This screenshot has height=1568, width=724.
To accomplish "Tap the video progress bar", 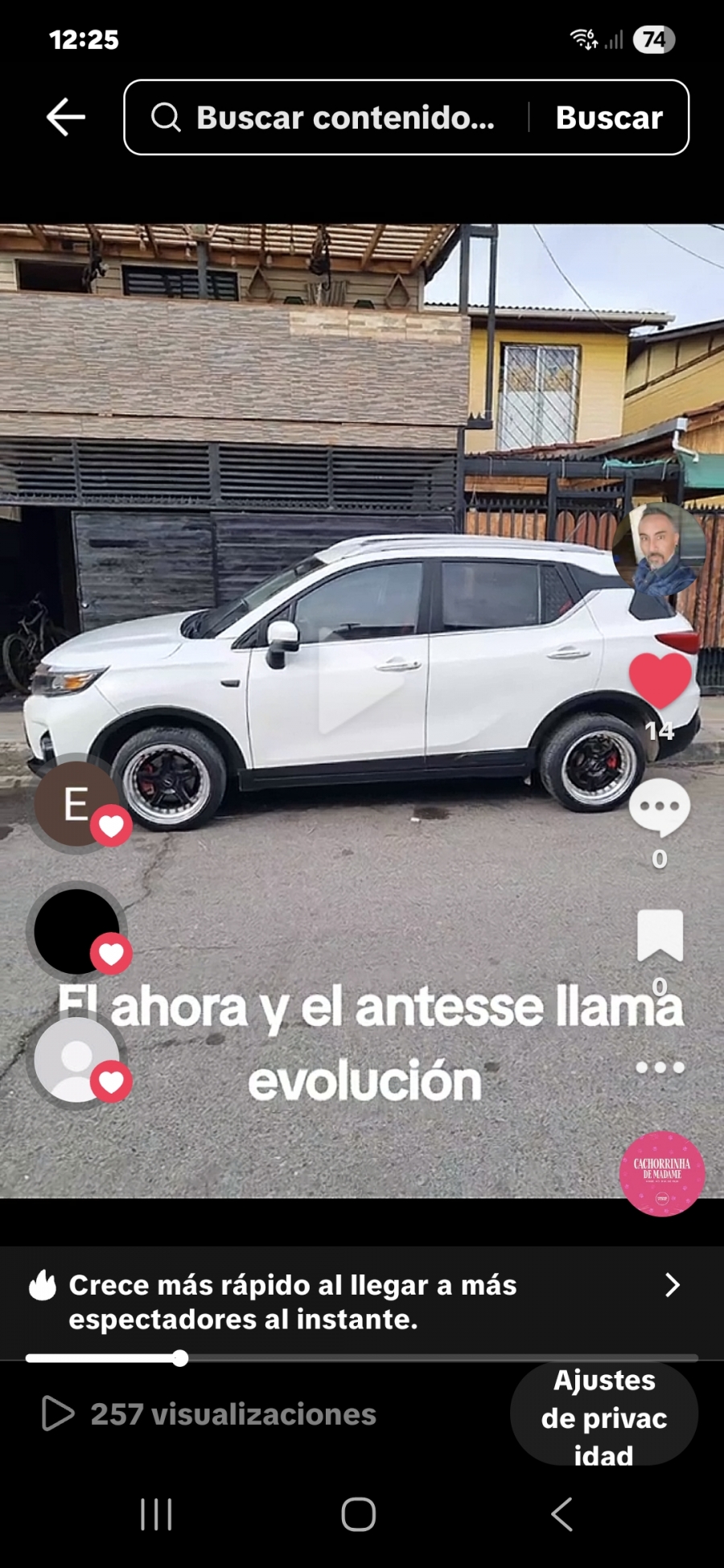I will (x=362, y=1358).
